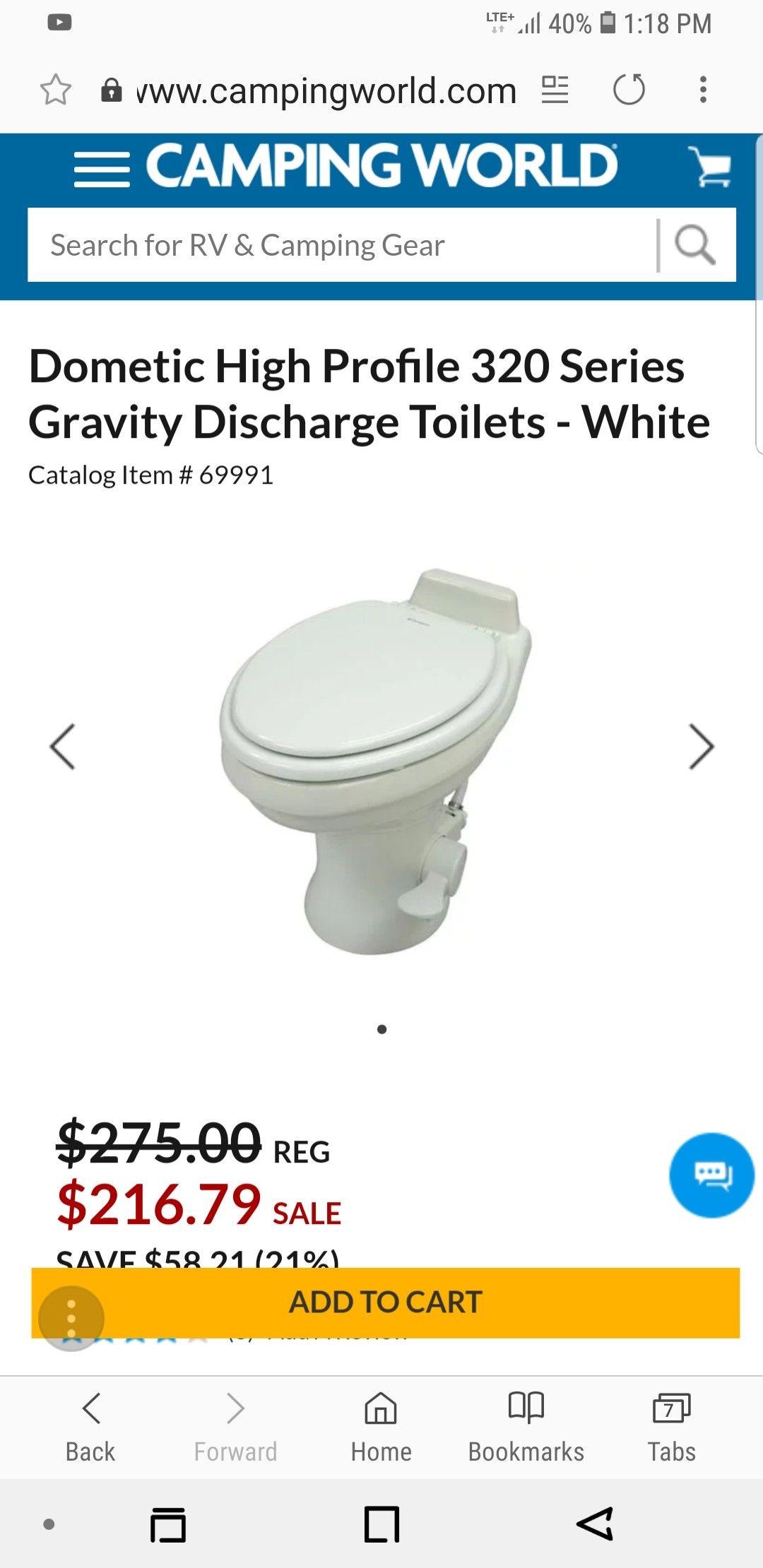Open the Camping World hamburger menu
Image resolution: width=763 pixels, height=1568 pixels.
point(102,169)
